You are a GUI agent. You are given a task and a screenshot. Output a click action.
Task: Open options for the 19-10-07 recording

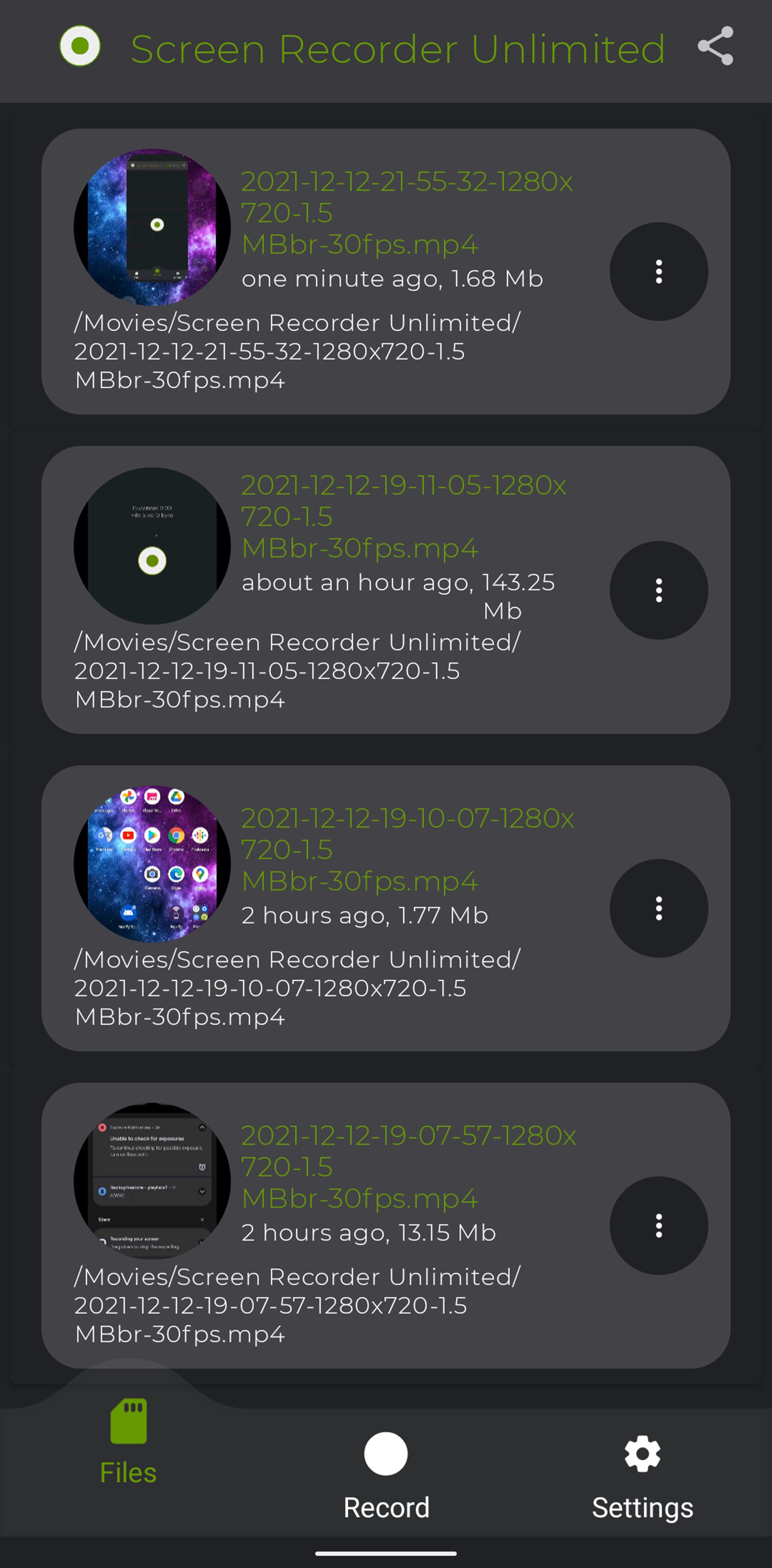[658, 908]
